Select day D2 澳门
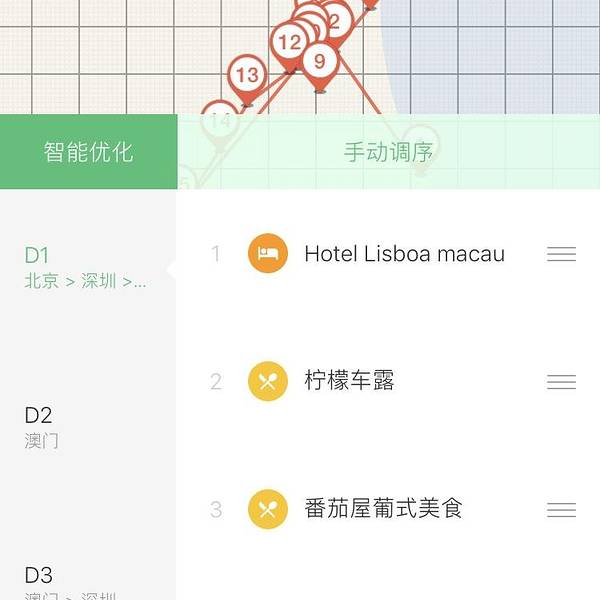600x600 pixels. tap(86, 427)
